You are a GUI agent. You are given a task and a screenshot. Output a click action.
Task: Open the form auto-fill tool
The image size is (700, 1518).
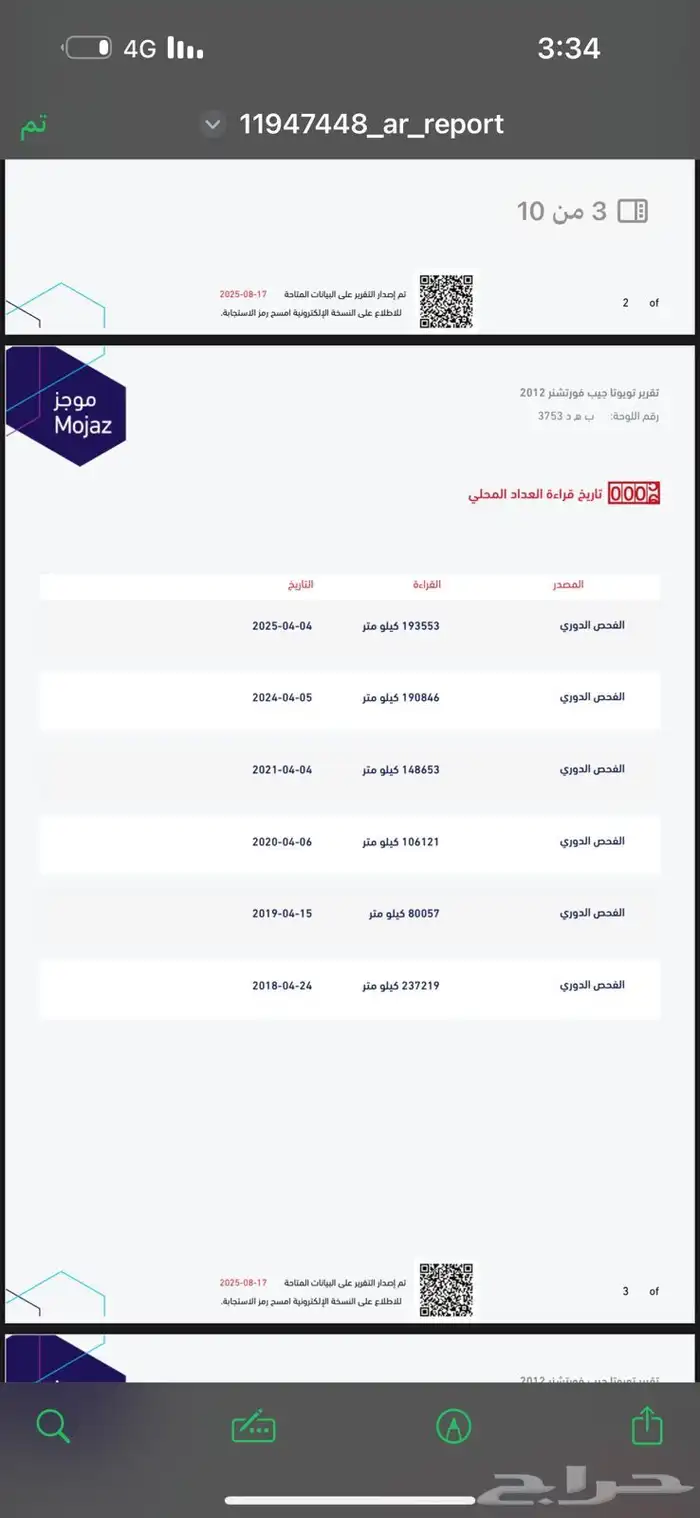254,1427
